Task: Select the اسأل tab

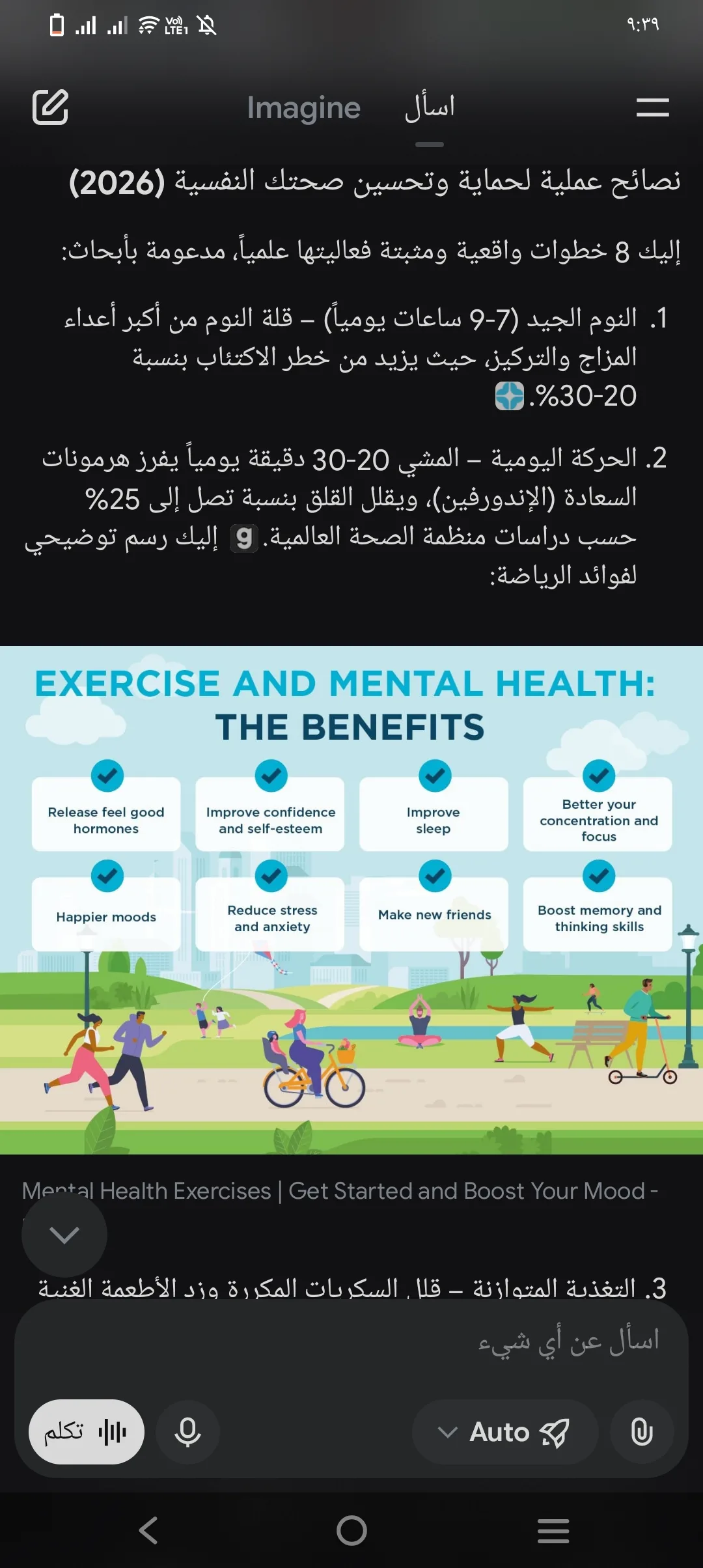Action: click(x=430, y=106)
